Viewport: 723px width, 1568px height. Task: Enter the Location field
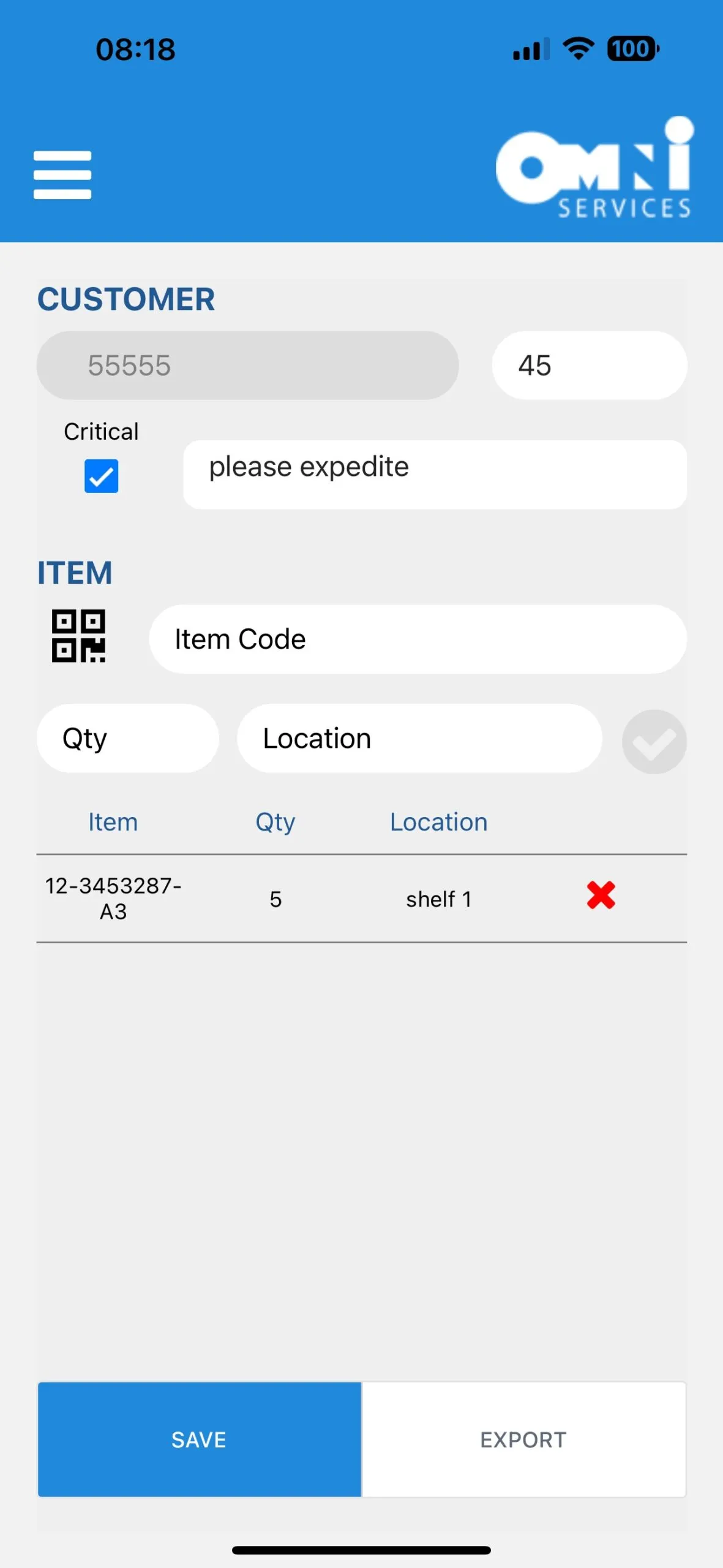419,739
